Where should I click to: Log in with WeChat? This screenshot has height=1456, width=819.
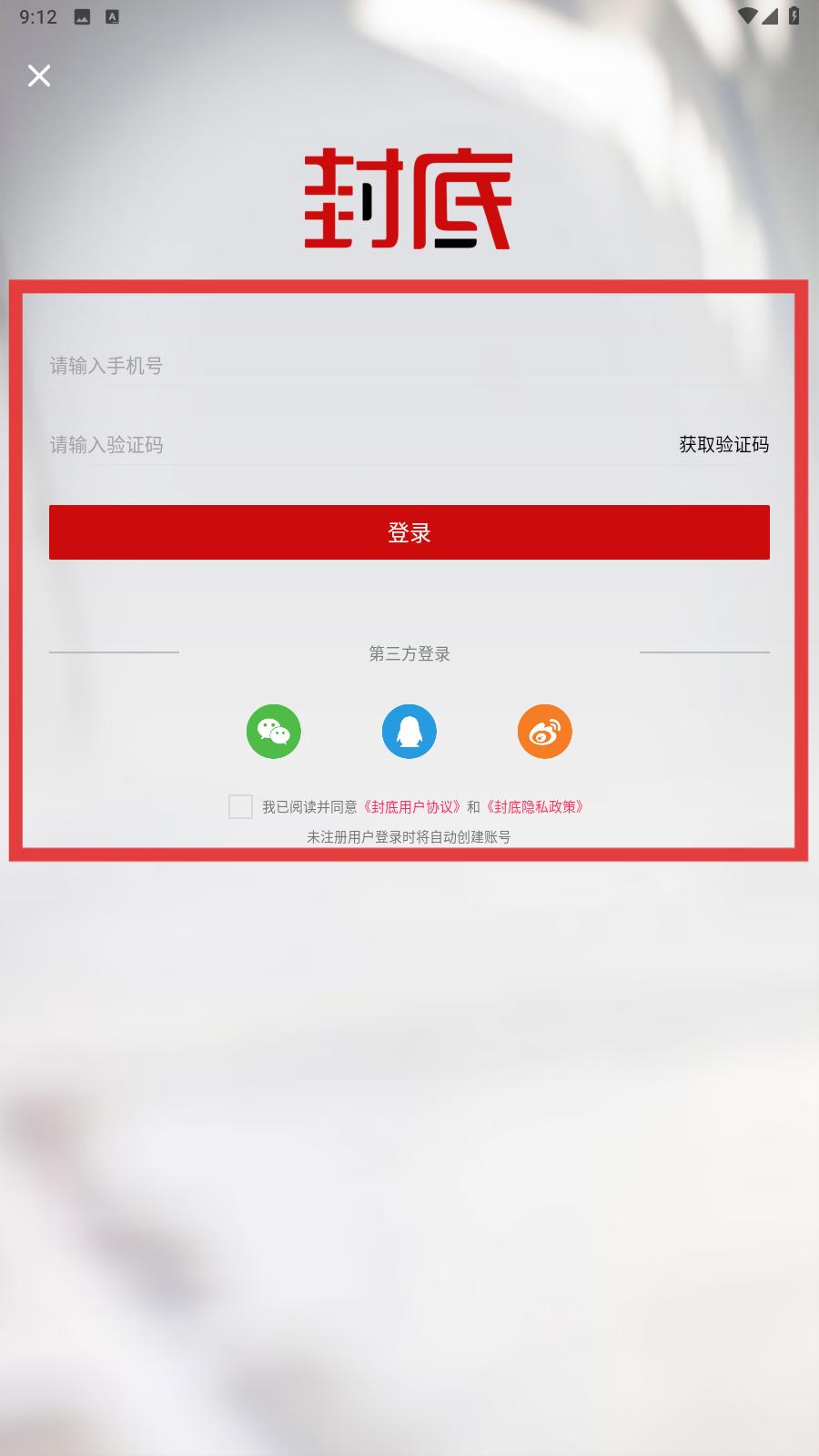(x=274, y=732)
